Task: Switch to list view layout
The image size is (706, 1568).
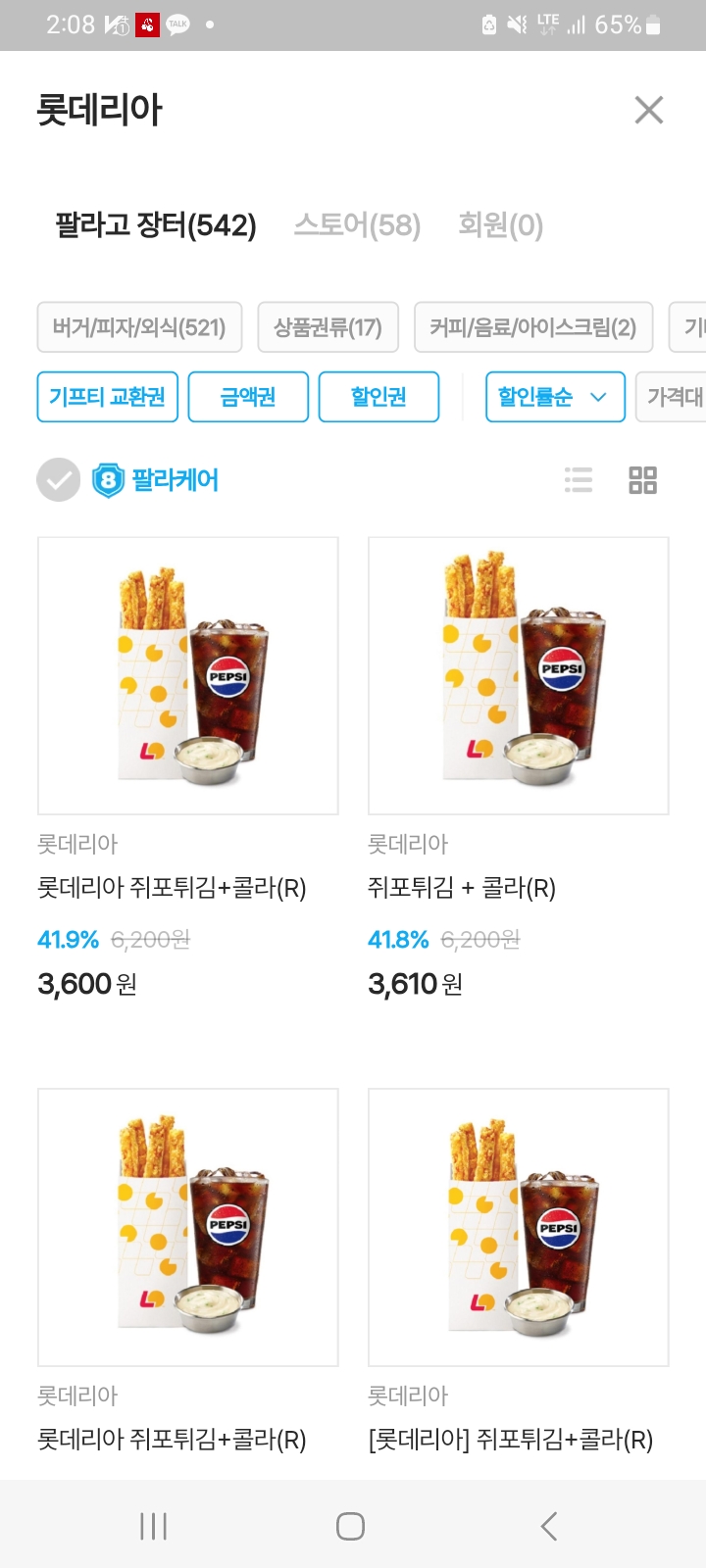Action: click(x=579, y=480)
